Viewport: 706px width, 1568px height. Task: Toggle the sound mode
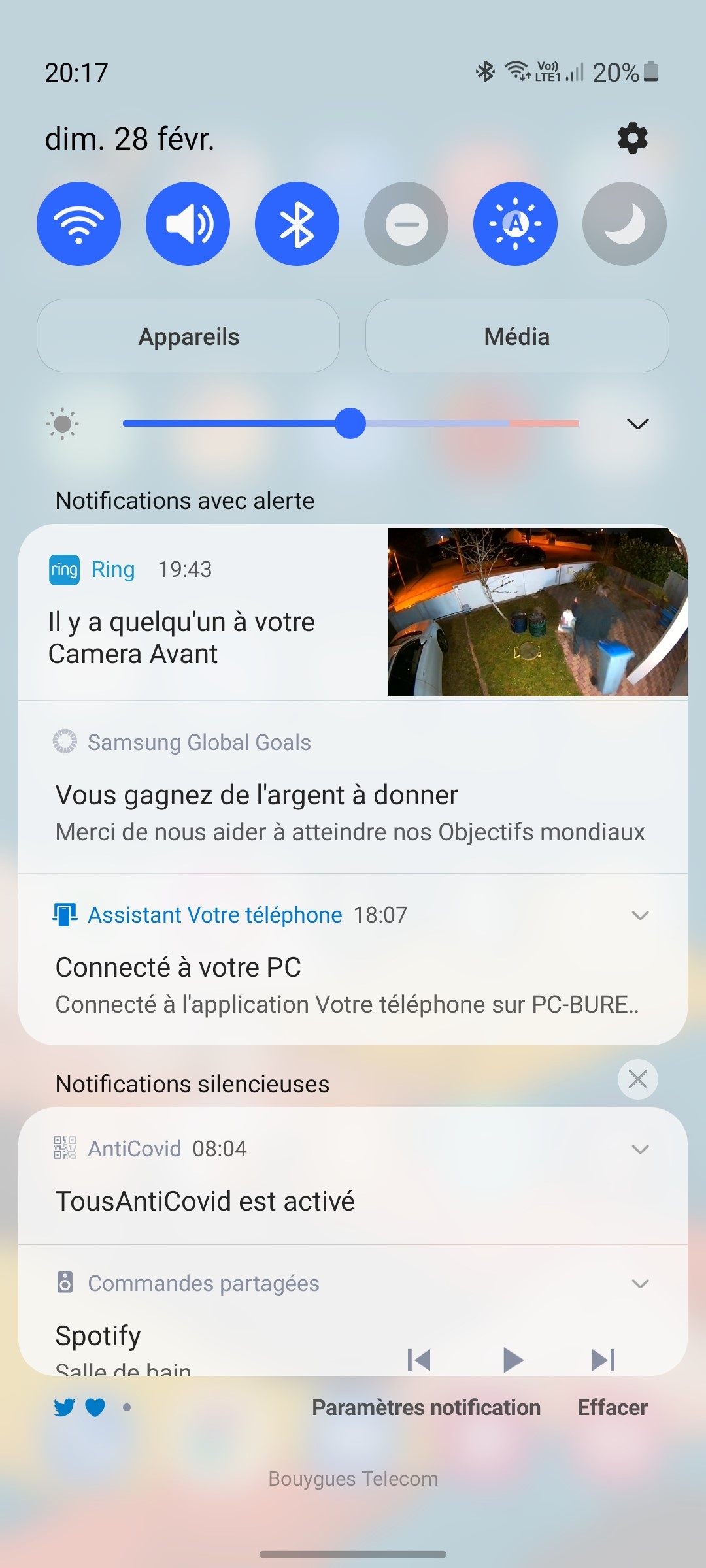click(188, 223)
